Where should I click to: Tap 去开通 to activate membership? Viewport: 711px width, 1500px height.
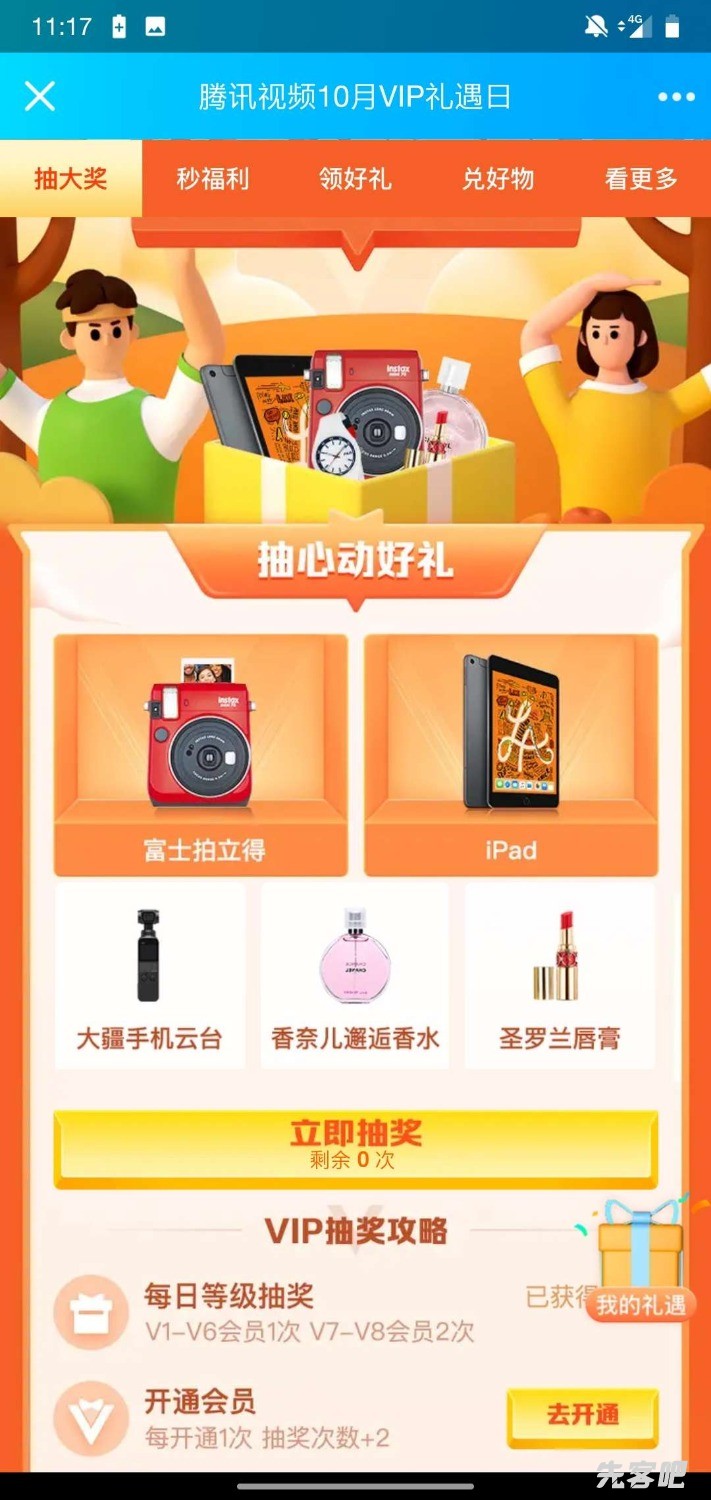click(582, 1415)
